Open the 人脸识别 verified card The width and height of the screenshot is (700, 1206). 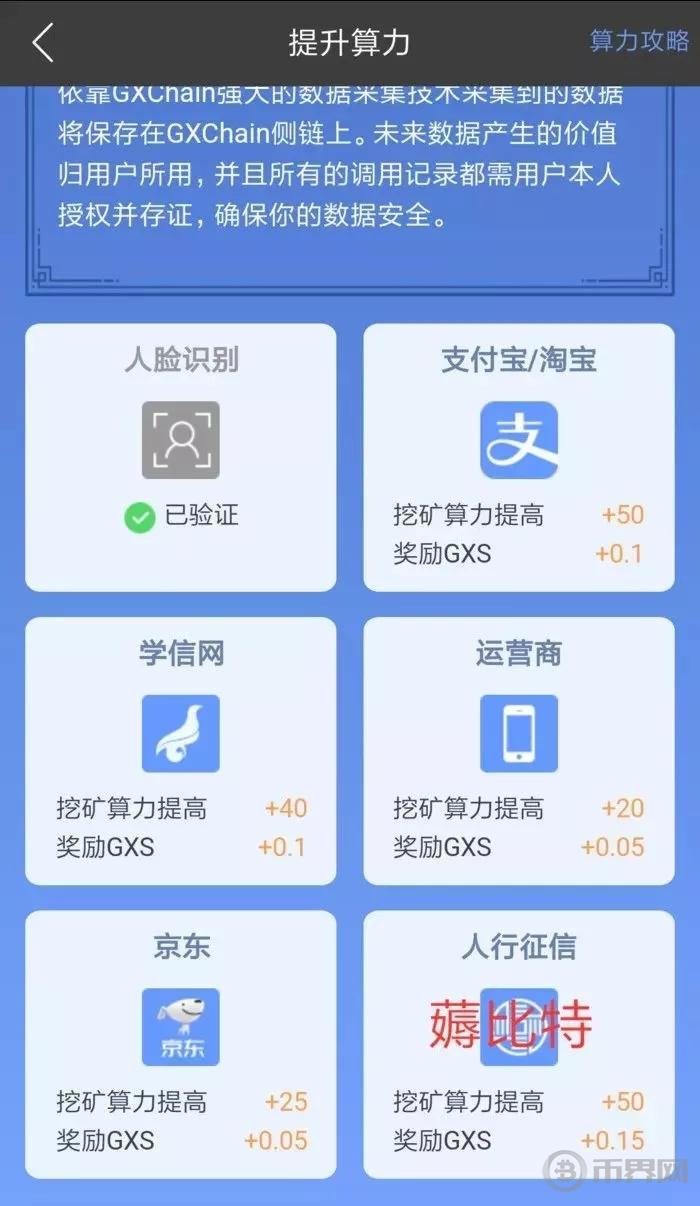[x=181, y=456]
